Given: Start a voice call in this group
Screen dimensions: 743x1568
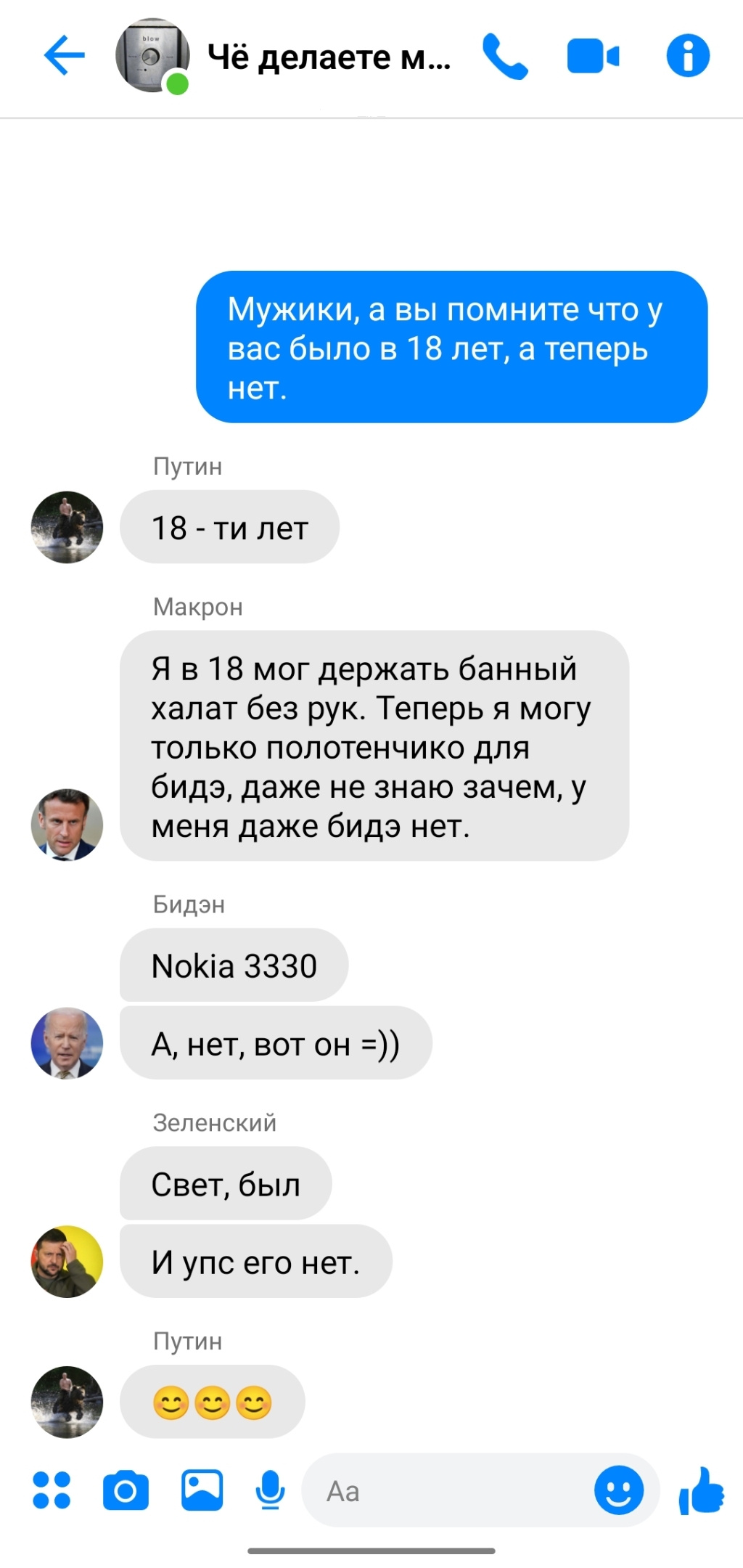Looking at the screenshot, I should 505,56.
